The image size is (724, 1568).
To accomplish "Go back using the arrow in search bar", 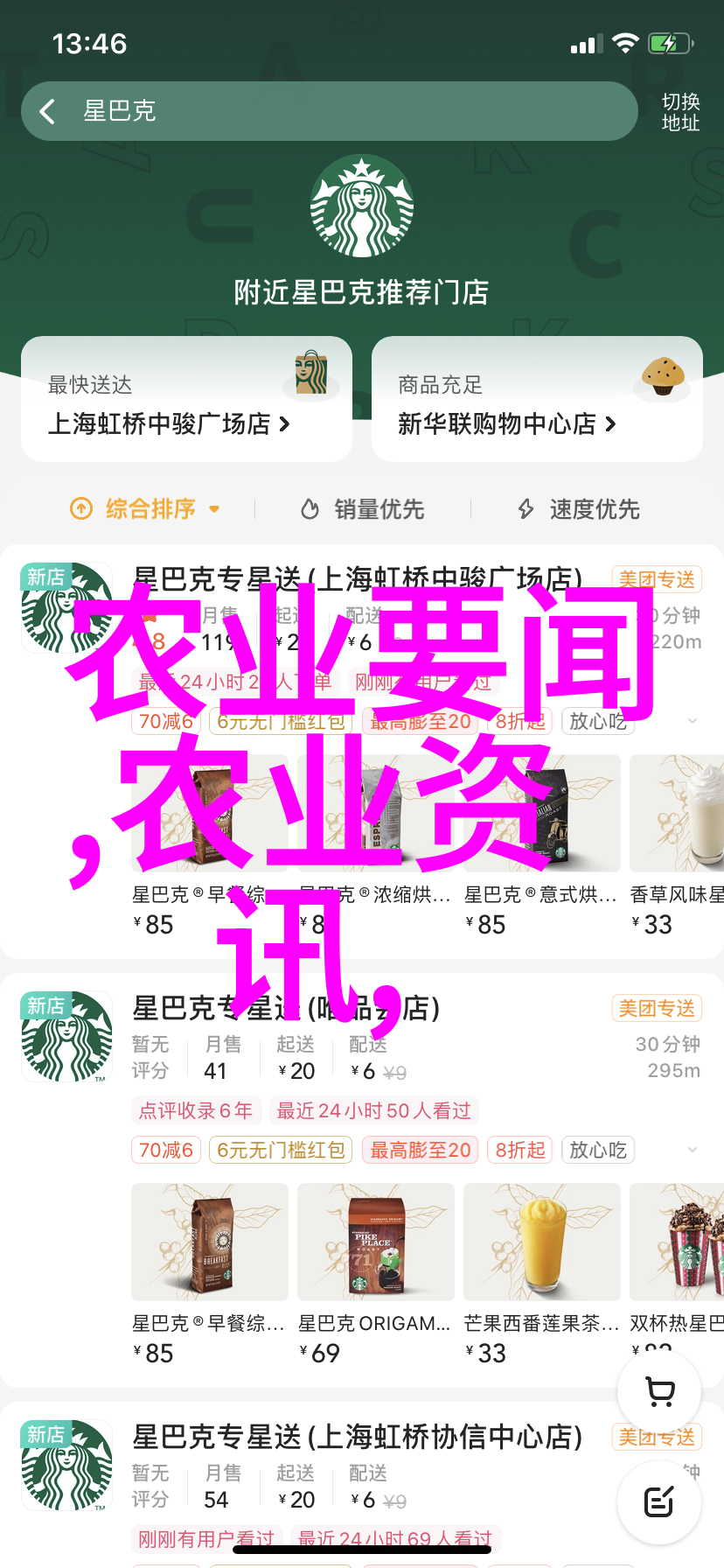I will point(47,111).
